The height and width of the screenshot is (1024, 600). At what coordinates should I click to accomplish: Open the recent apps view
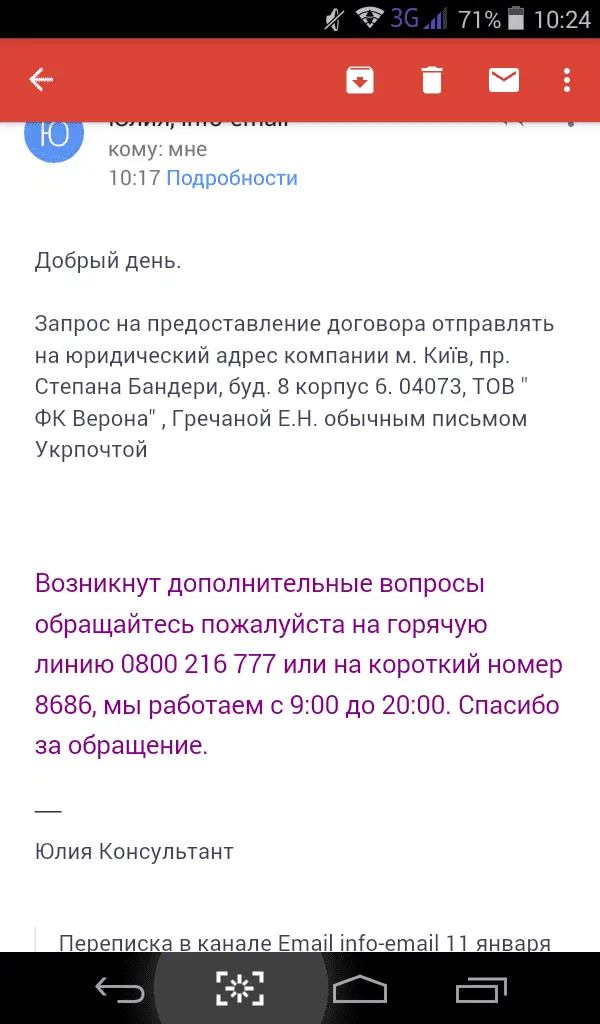481,989
